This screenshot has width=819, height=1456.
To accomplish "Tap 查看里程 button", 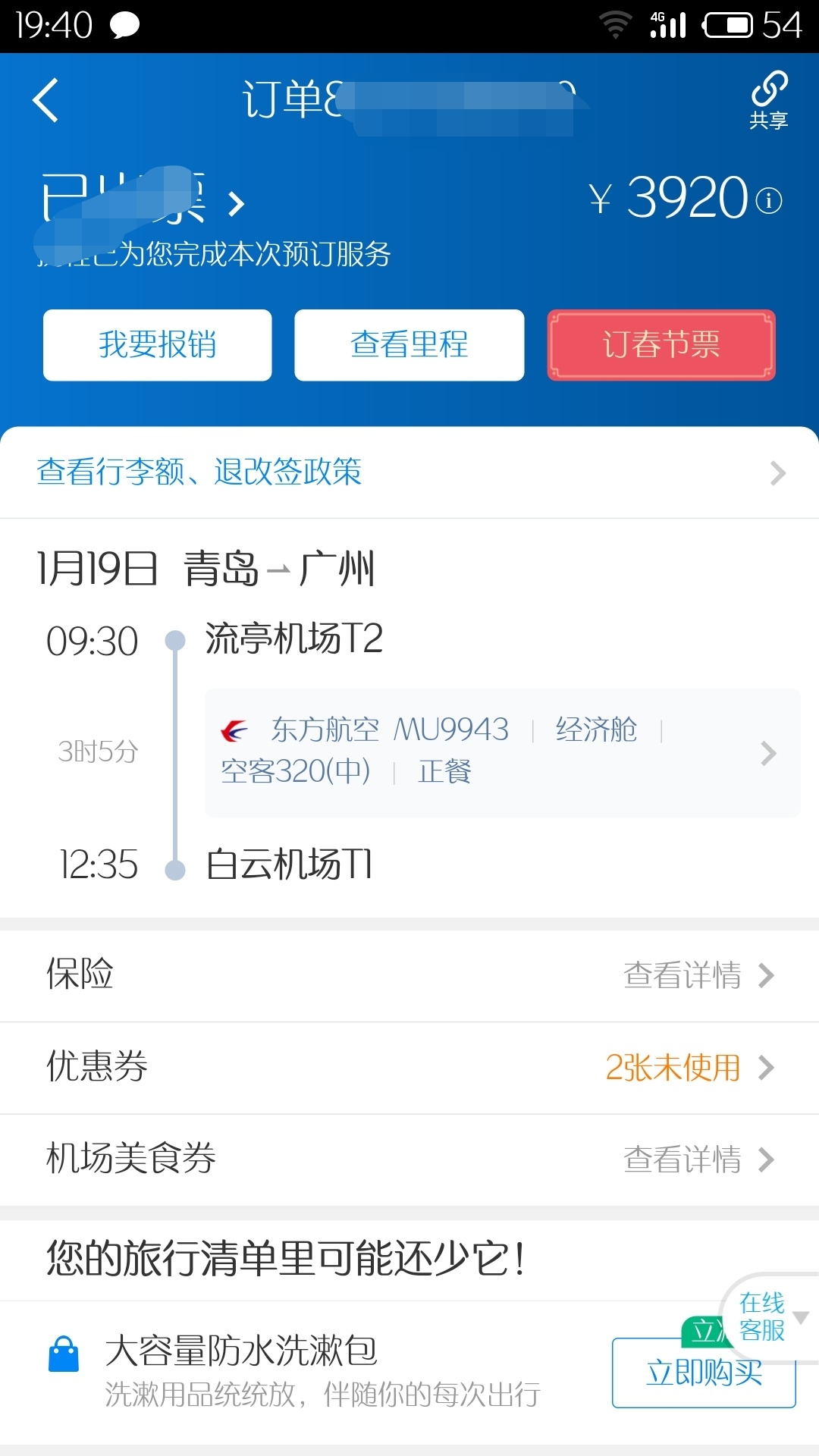I will tap(409, 345).
